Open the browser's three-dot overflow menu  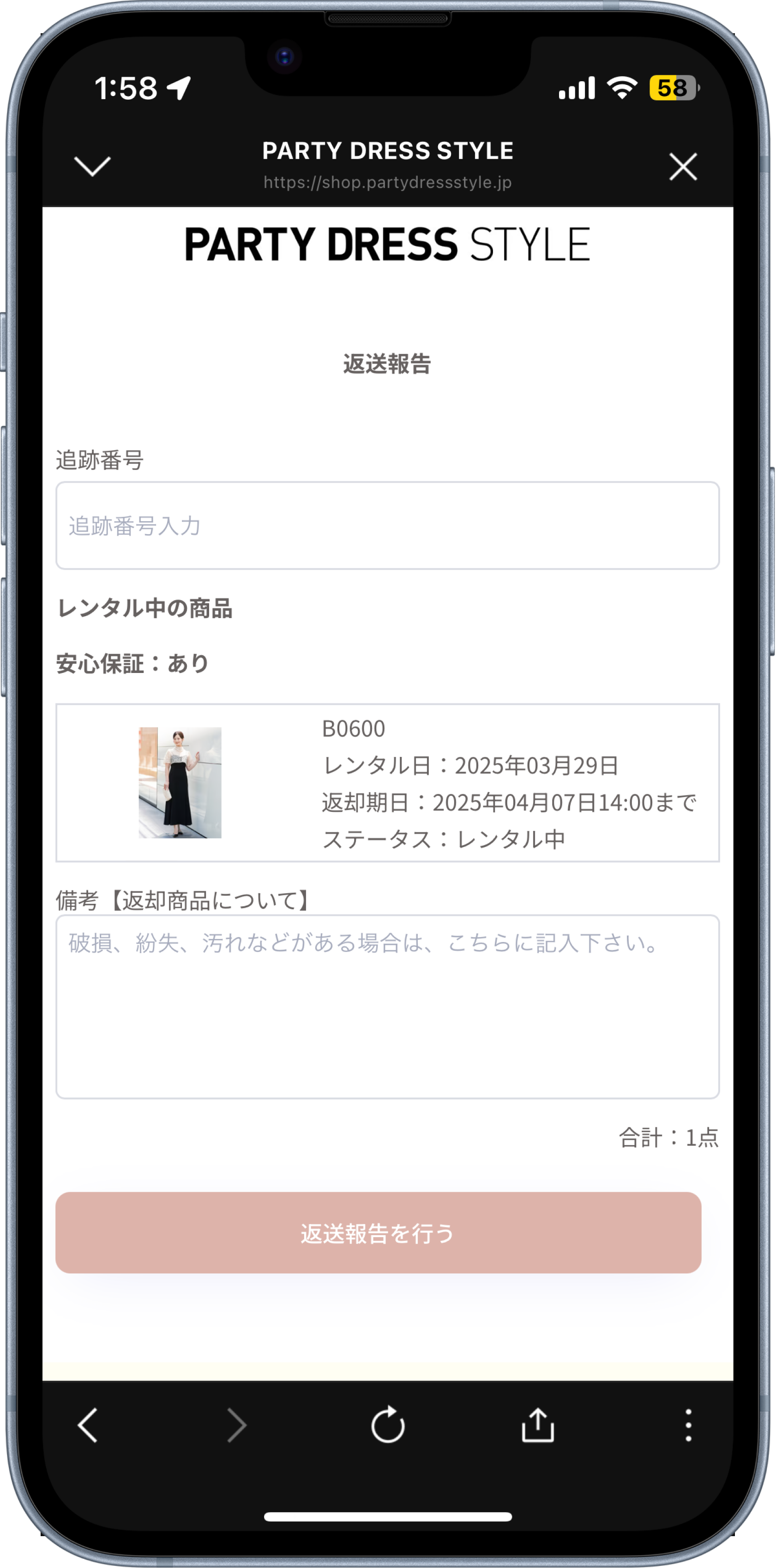click(688, 1425)
